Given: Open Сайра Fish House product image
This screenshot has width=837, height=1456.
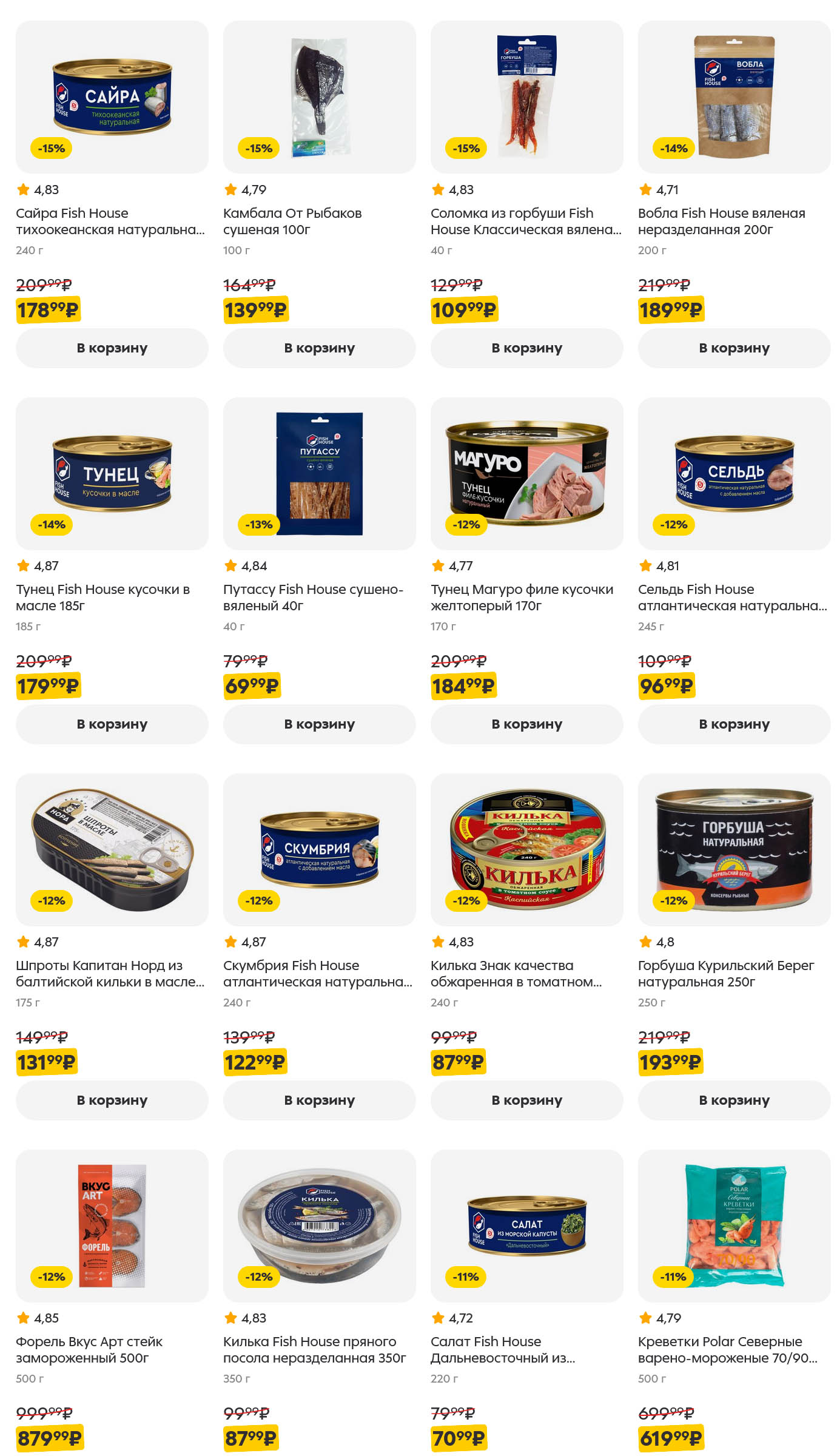Looking at the screenshot, I should (112, 97).
